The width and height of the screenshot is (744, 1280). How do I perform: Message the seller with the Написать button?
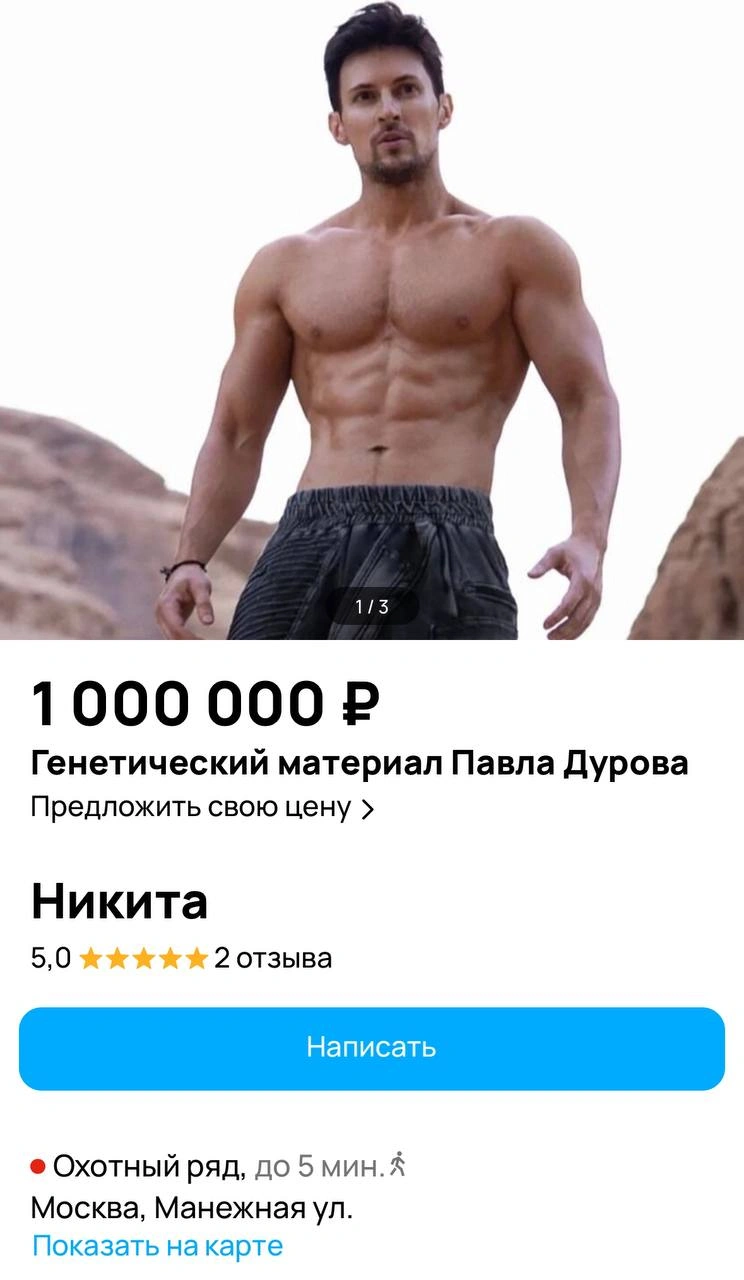click(372, 1047)
